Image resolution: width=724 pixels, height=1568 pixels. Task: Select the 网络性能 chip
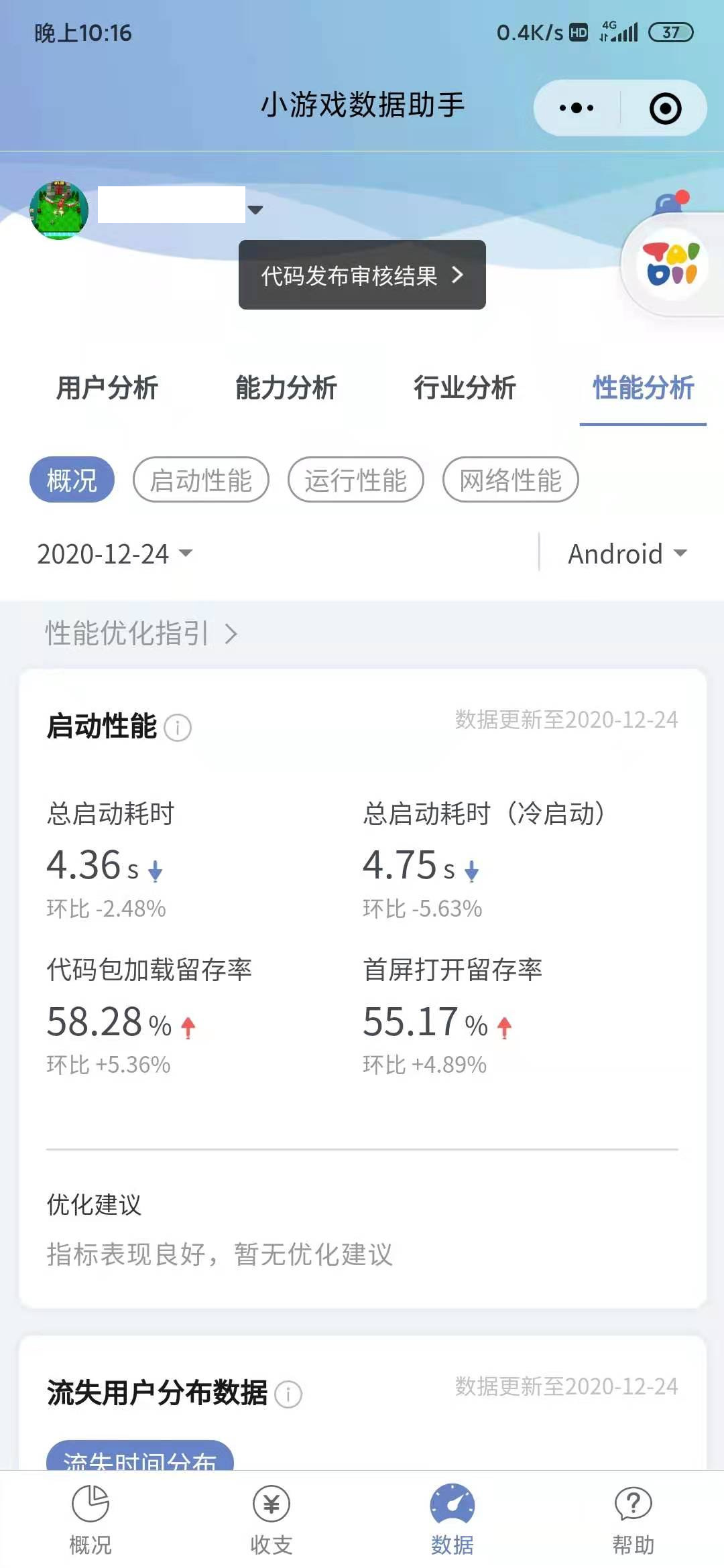coord(511,480)
